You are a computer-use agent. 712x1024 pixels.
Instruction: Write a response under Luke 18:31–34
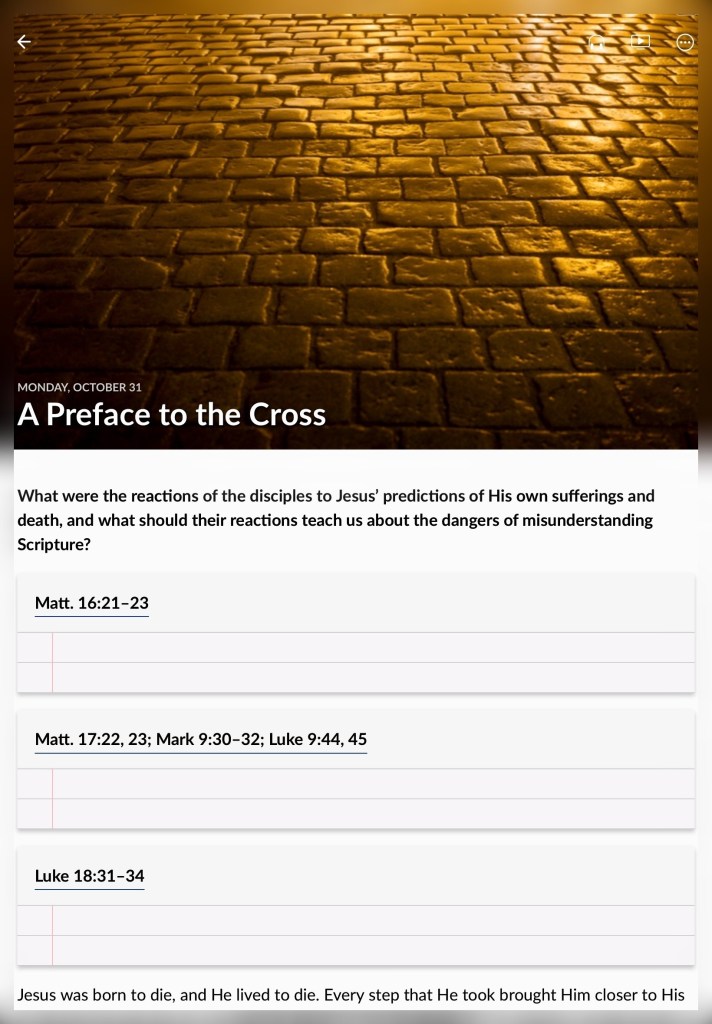click(356, 935)
